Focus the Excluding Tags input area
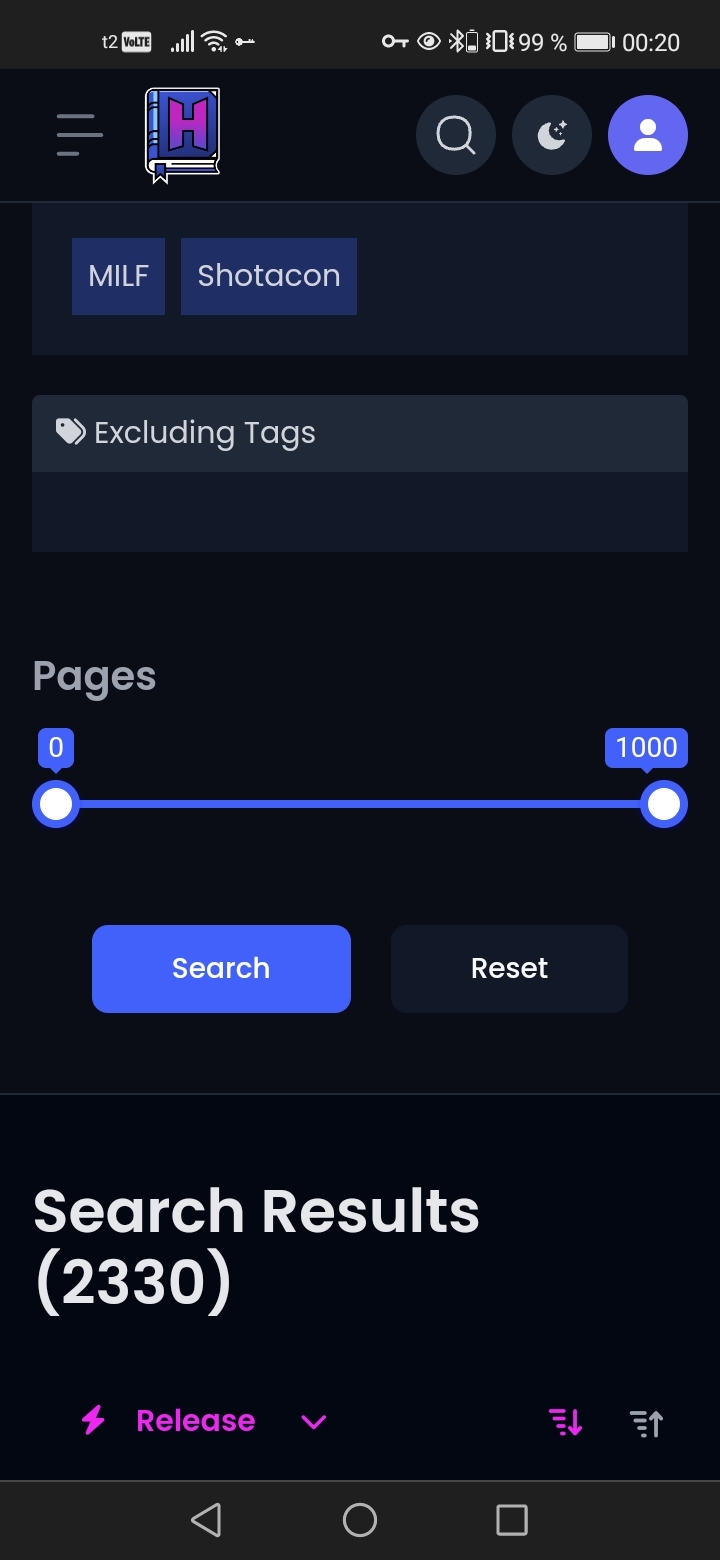The image size is (720, 1560). point(360,512)
